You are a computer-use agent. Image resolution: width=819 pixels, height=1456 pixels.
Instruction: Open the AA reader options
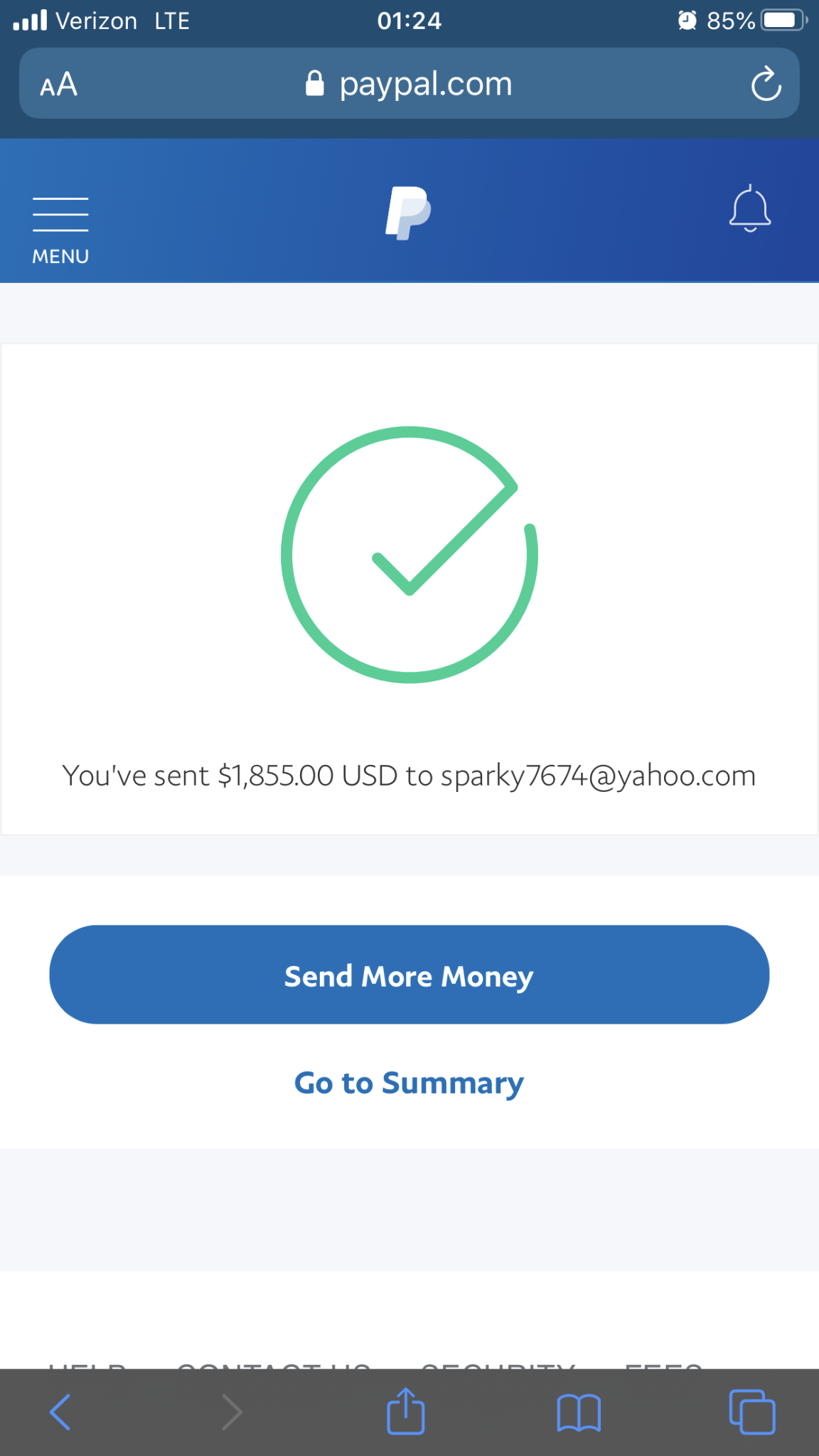(58, 85)
